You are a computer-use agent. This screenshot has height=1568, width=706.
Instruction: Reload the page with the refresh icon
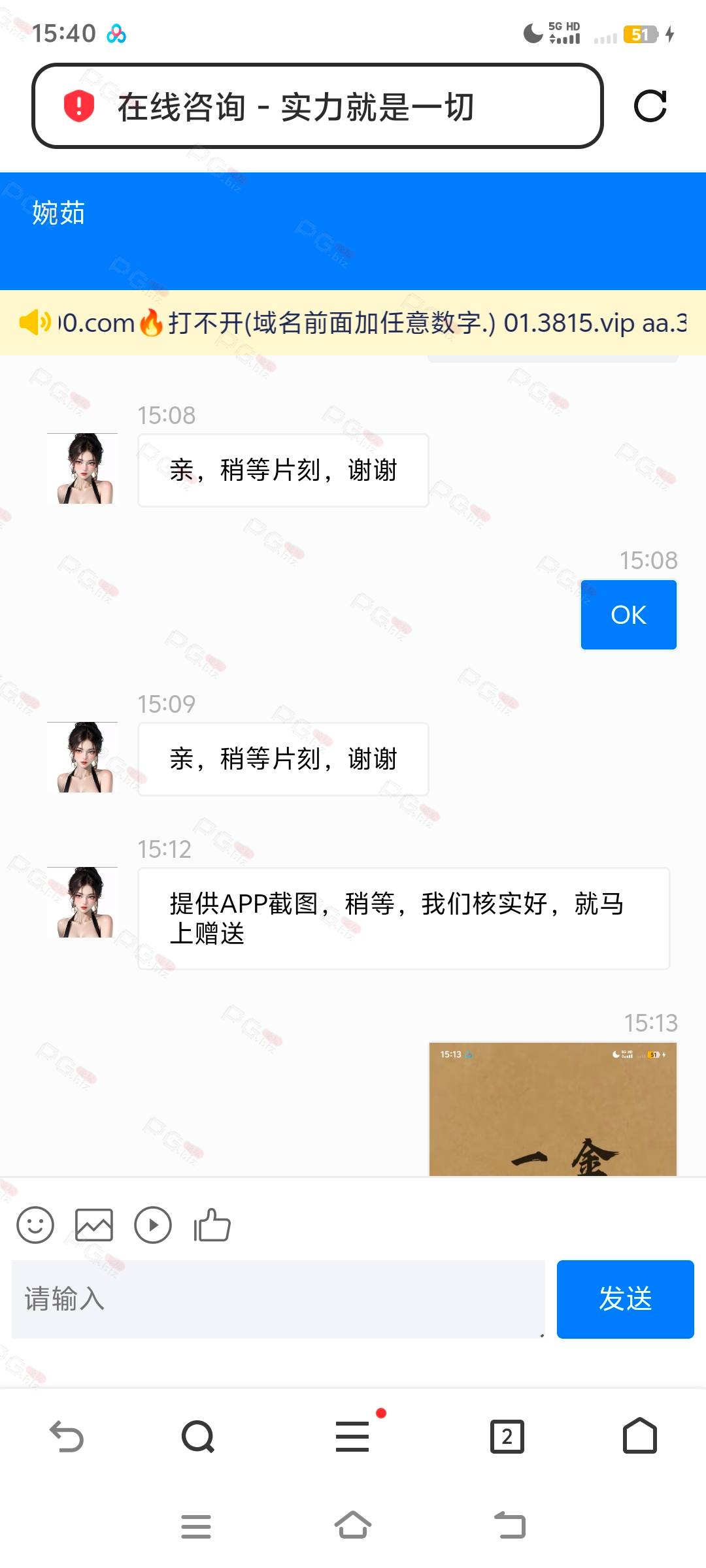[x=650, y=106]
